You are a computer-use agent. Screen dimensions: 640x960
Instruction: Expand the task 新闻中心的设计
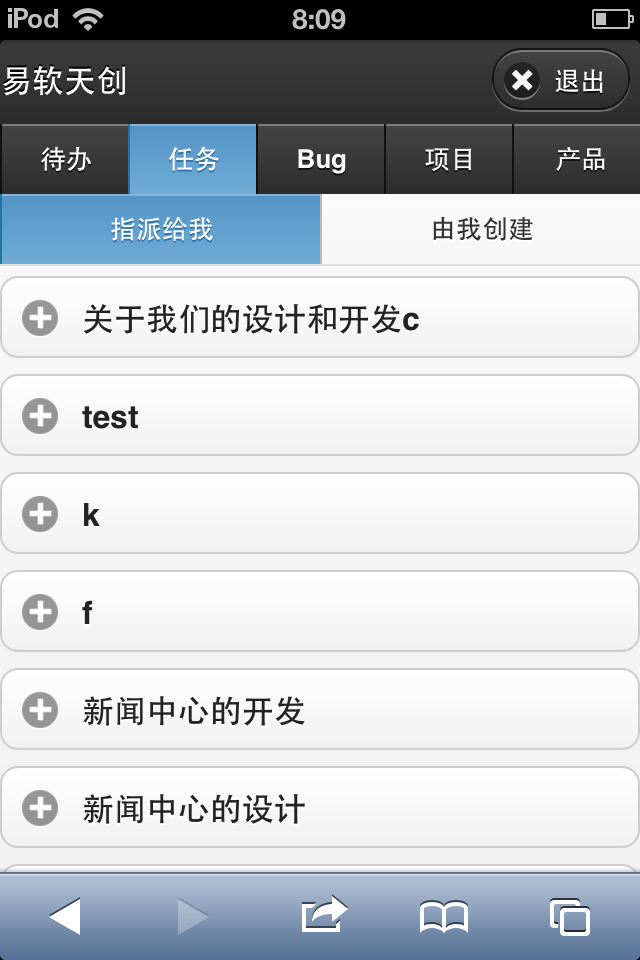click(320, 808)
